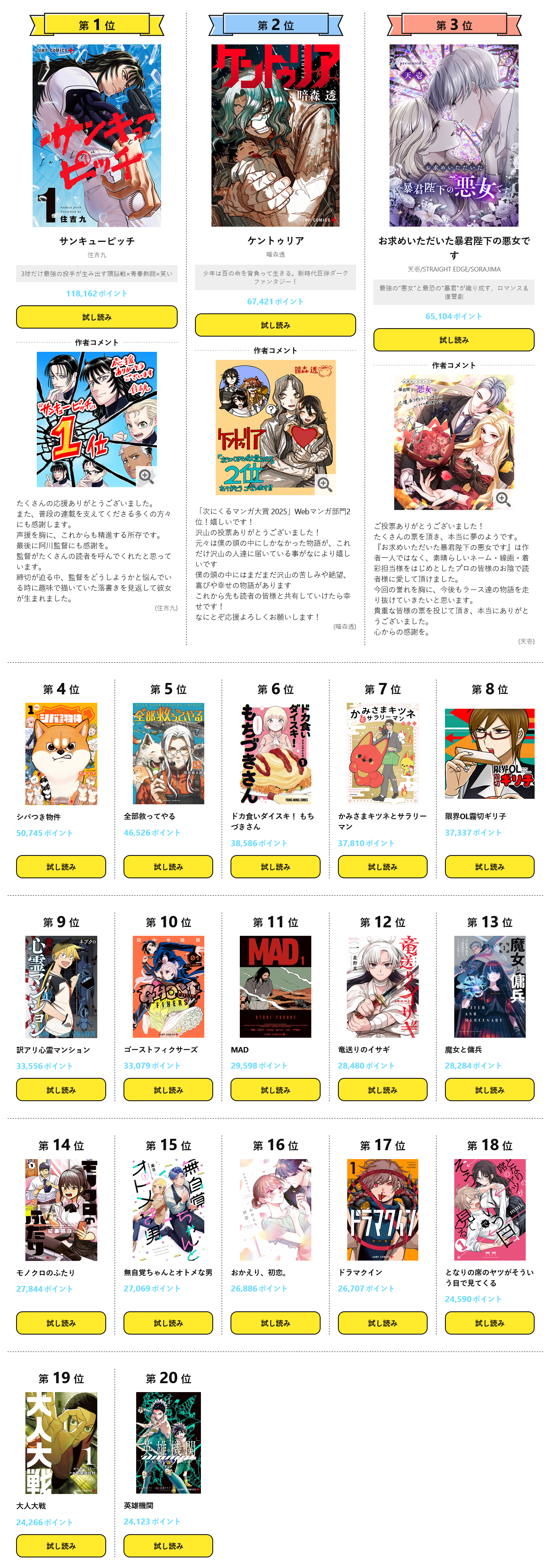This screenshot has width=549, height=1568.
Task: Open the サンキューピッチ cover image
Action: click(97, 136)
